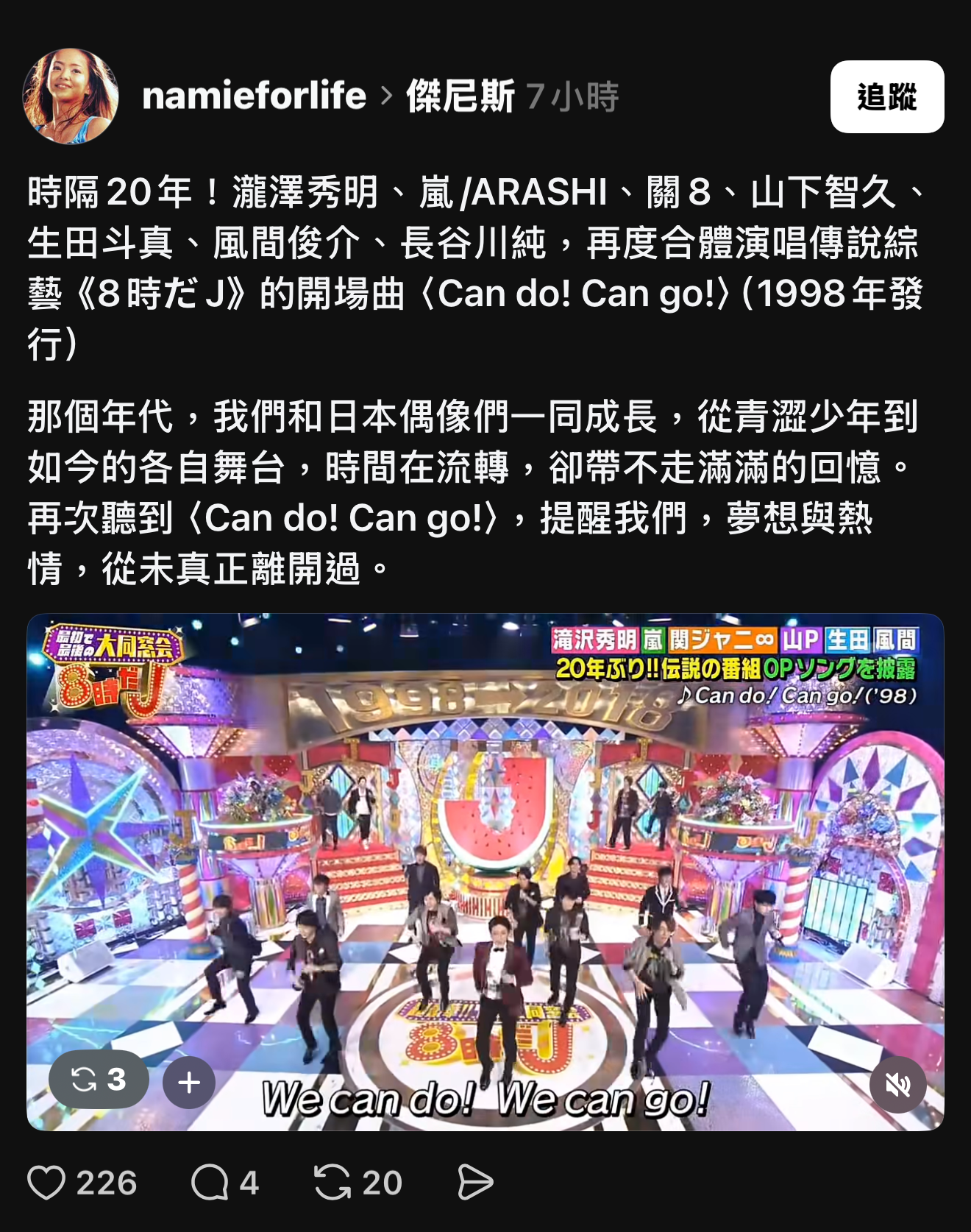
Task: Unmute the video sound
Action: click(x=897, y=1084)
